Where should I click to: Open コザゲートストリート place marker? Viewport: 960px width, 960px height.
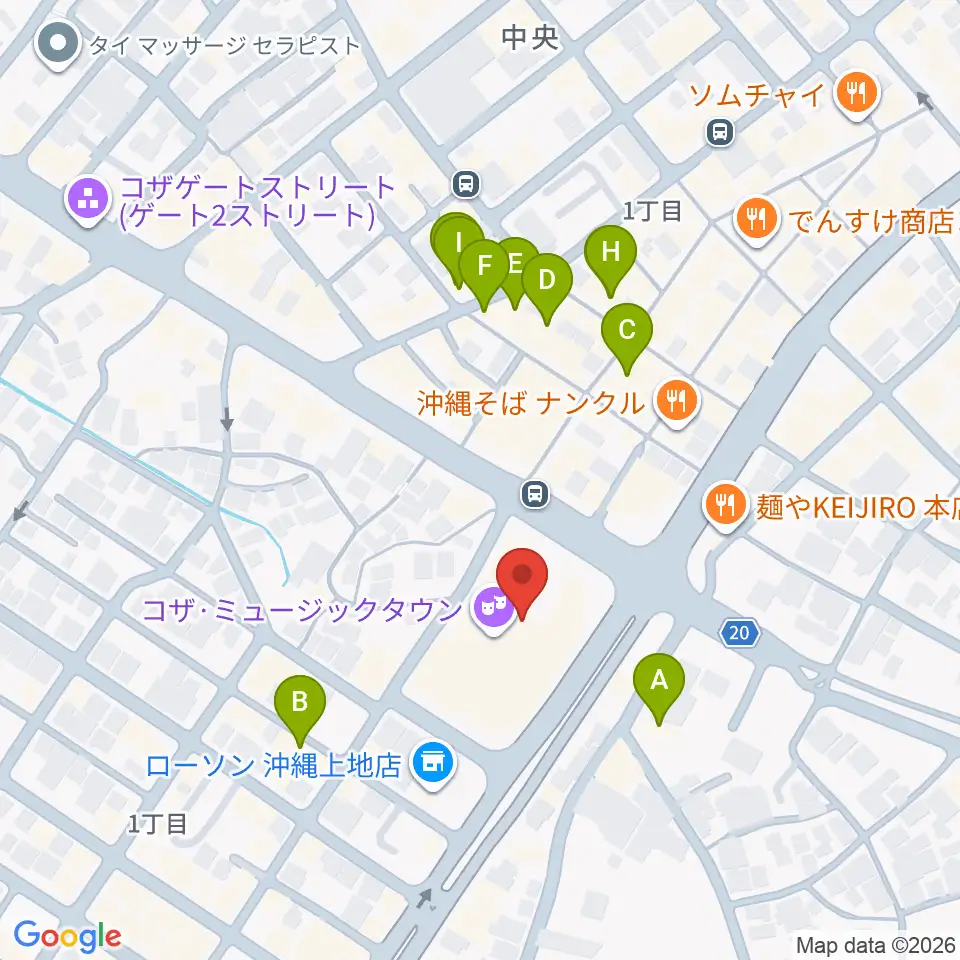click(88, 201)
